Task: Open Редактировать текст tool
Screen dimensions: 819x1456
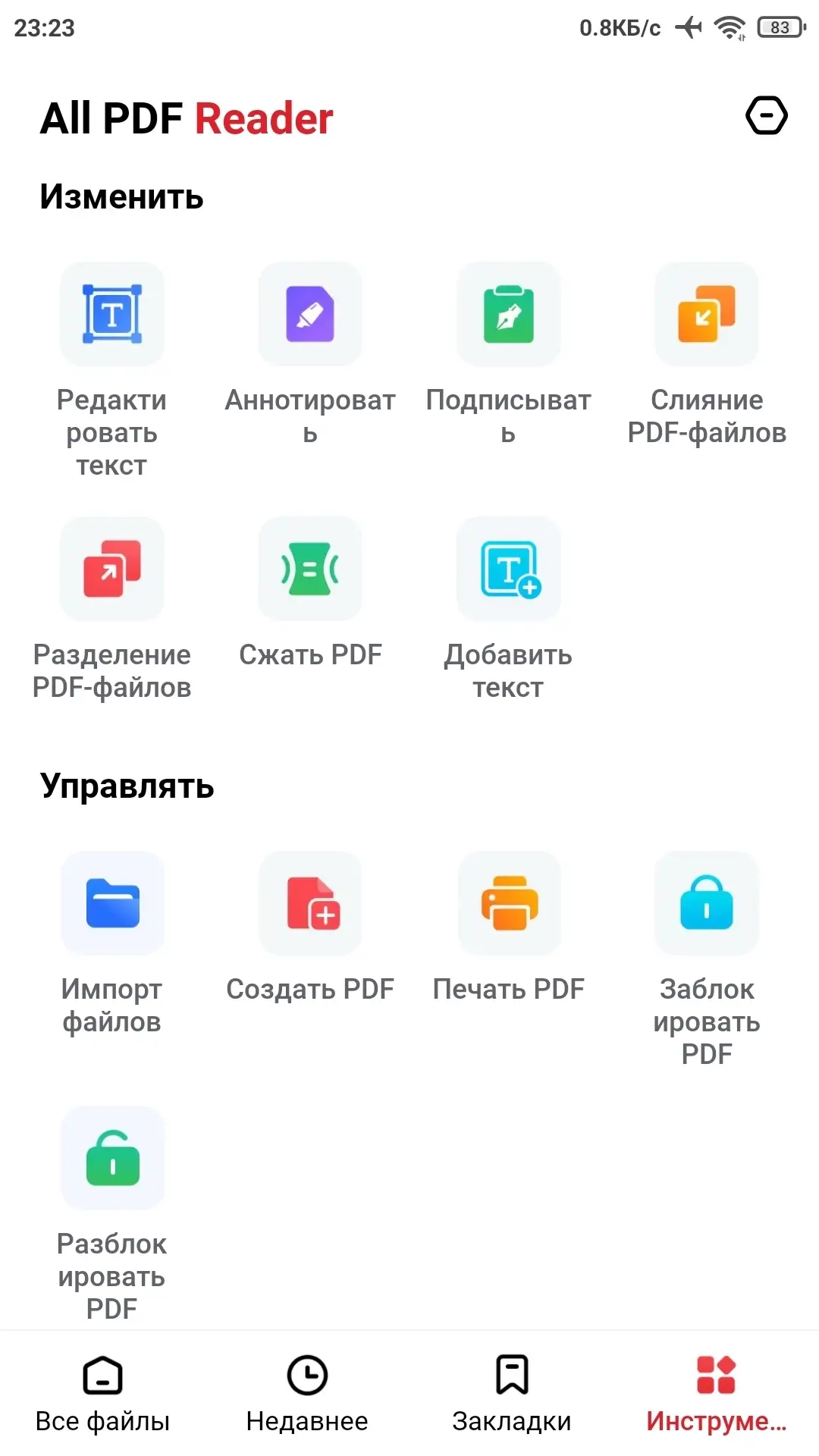Action: [x=112, y=314]
